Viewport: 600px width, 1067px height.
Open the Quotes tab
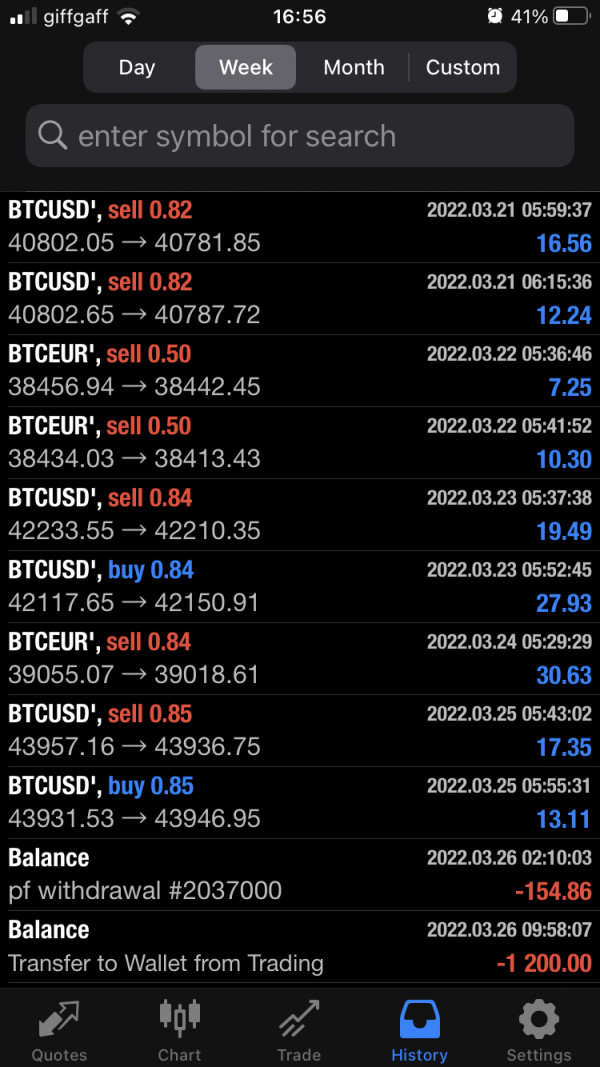pyautogui.click(x=59, y=1030)
